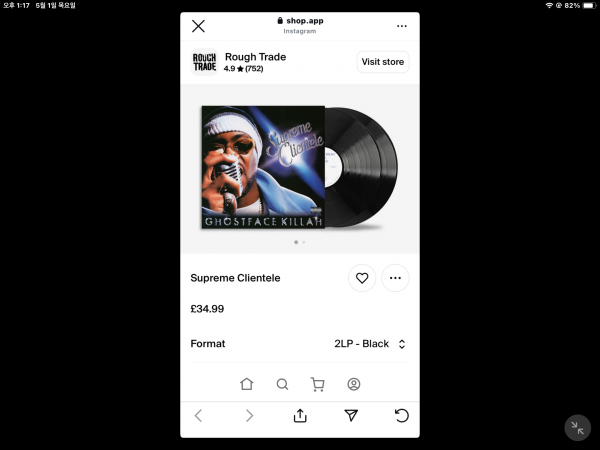Send this page via direct message

tap(351, 416)
